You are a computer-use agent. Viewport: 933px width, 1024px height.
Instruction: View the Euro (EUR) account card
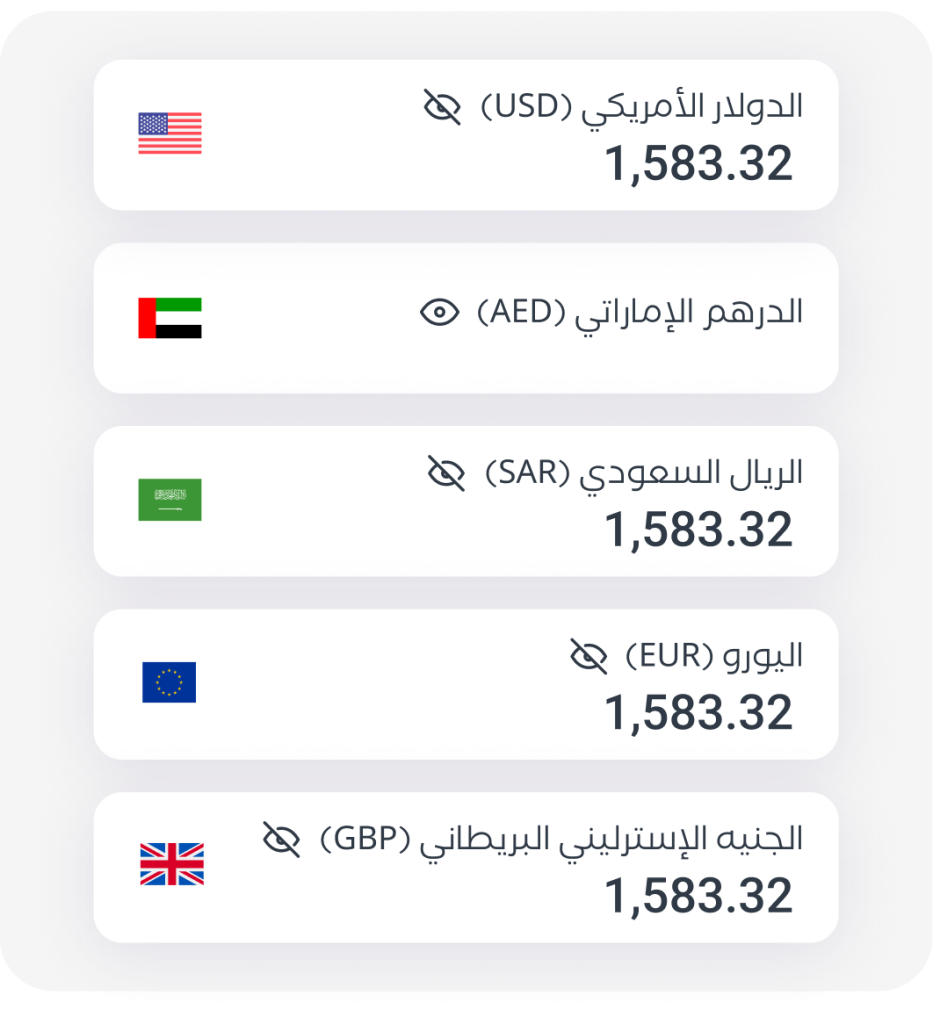pos(465,684)
